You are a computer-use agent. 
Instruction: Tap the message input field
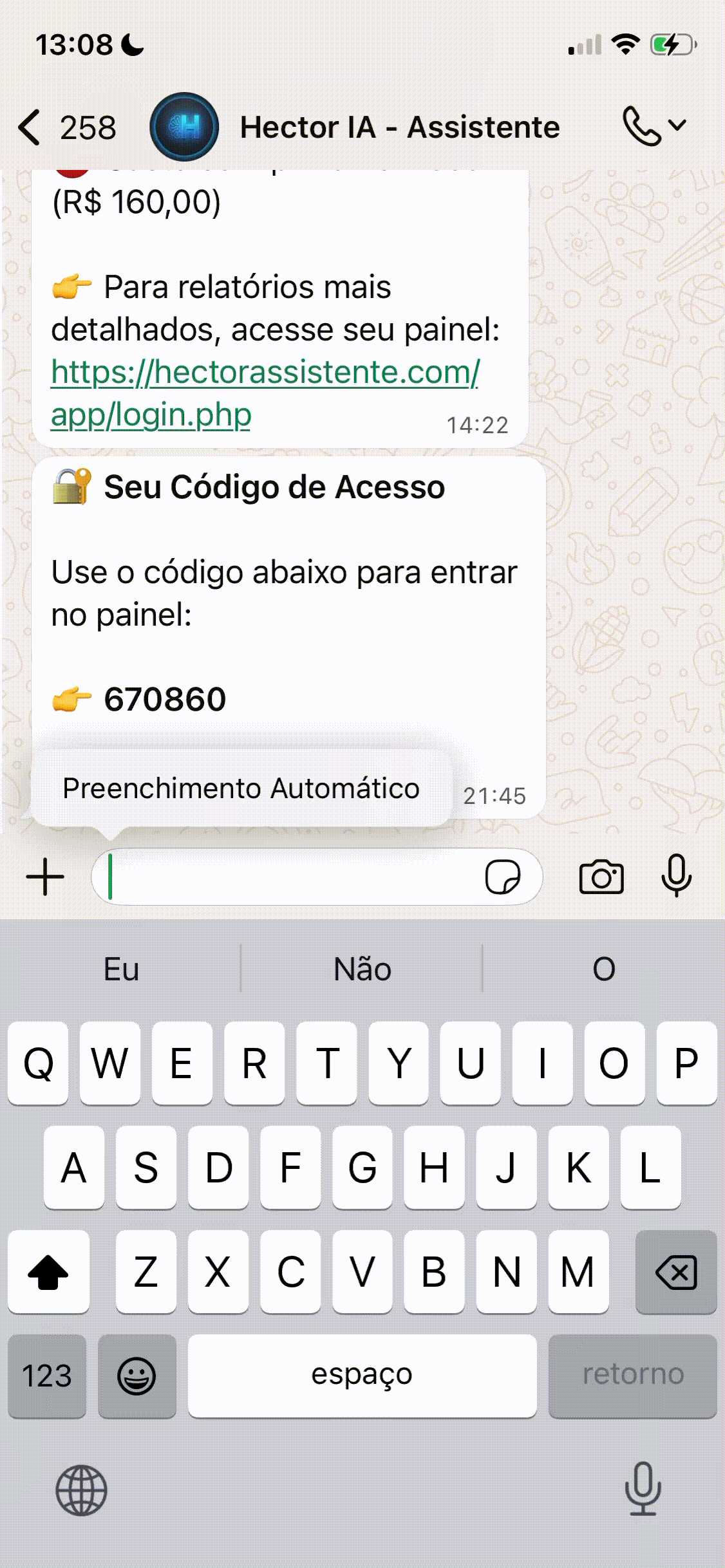point(290,877)
